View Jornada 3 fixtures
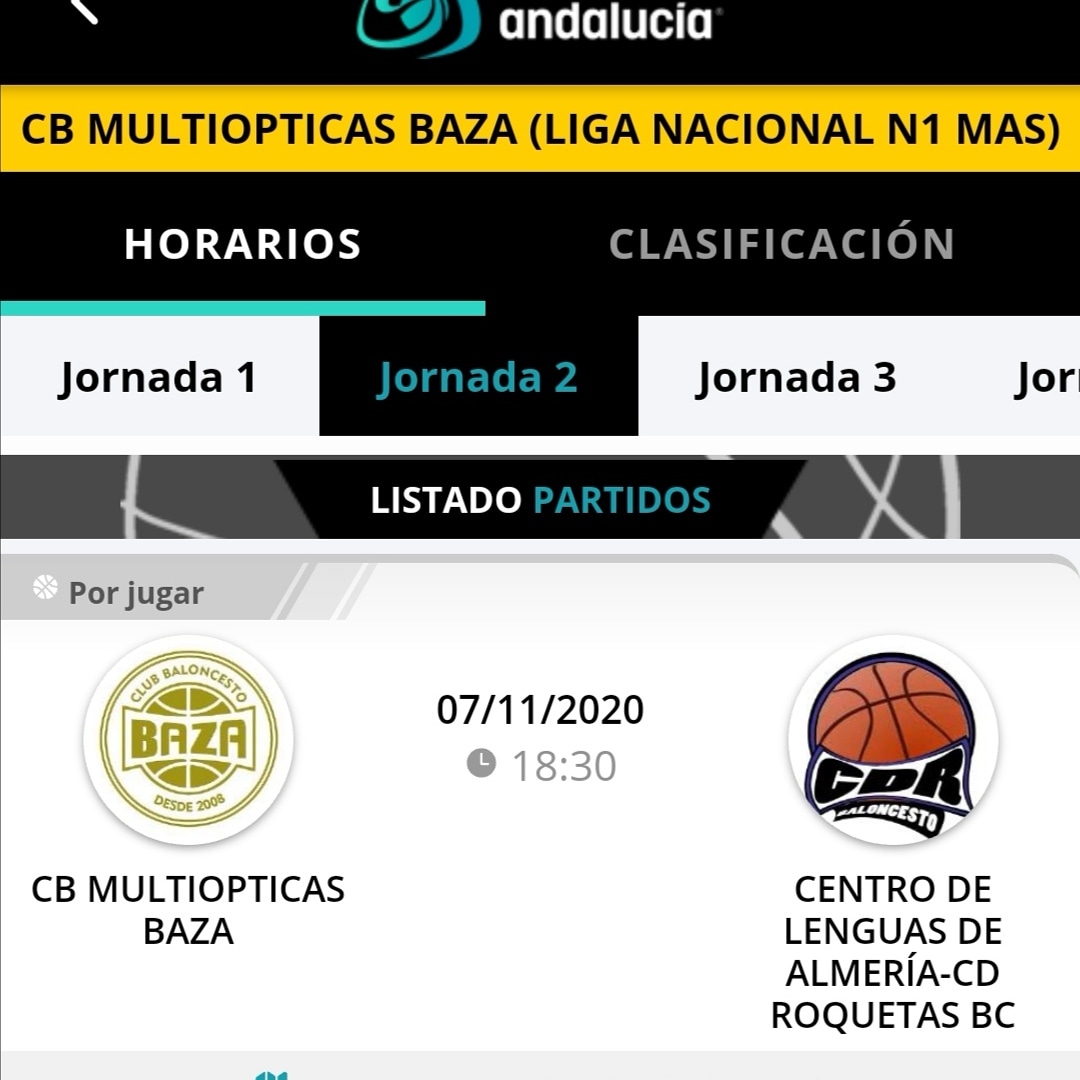This screenshot has width=1080, height=1080. pos(796,378)
